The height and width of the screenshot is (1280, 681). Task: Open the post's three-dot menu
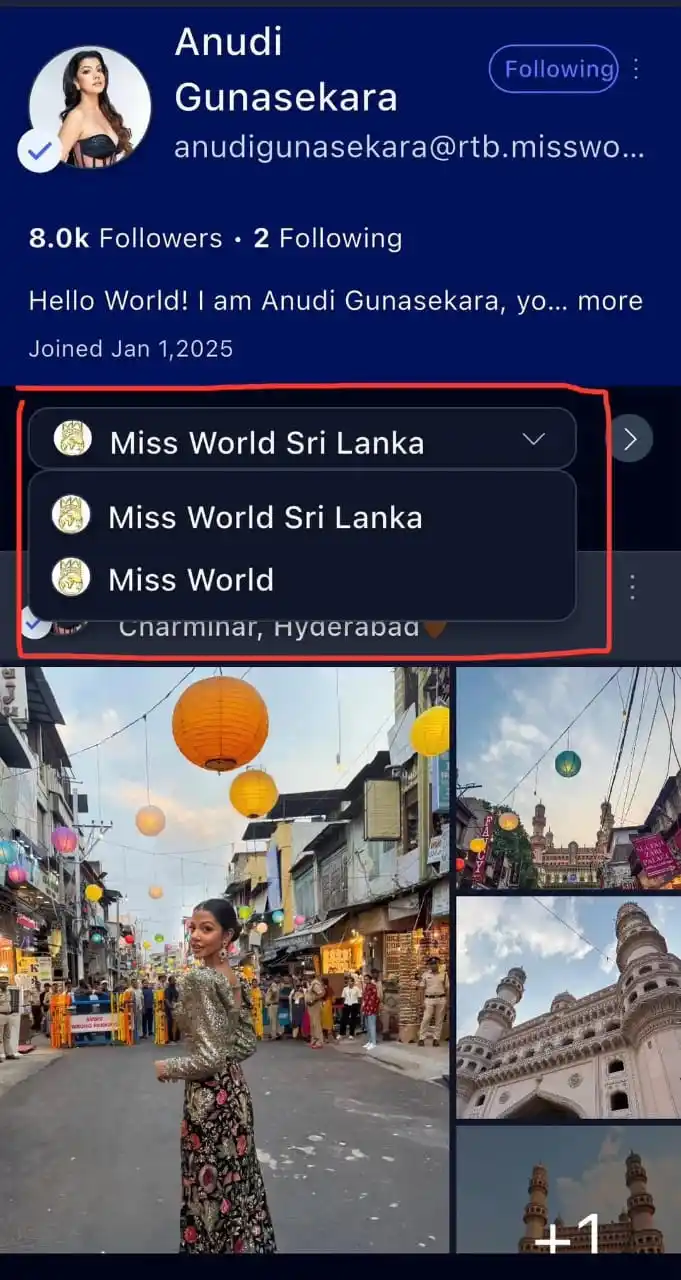(x=632, y=587)
